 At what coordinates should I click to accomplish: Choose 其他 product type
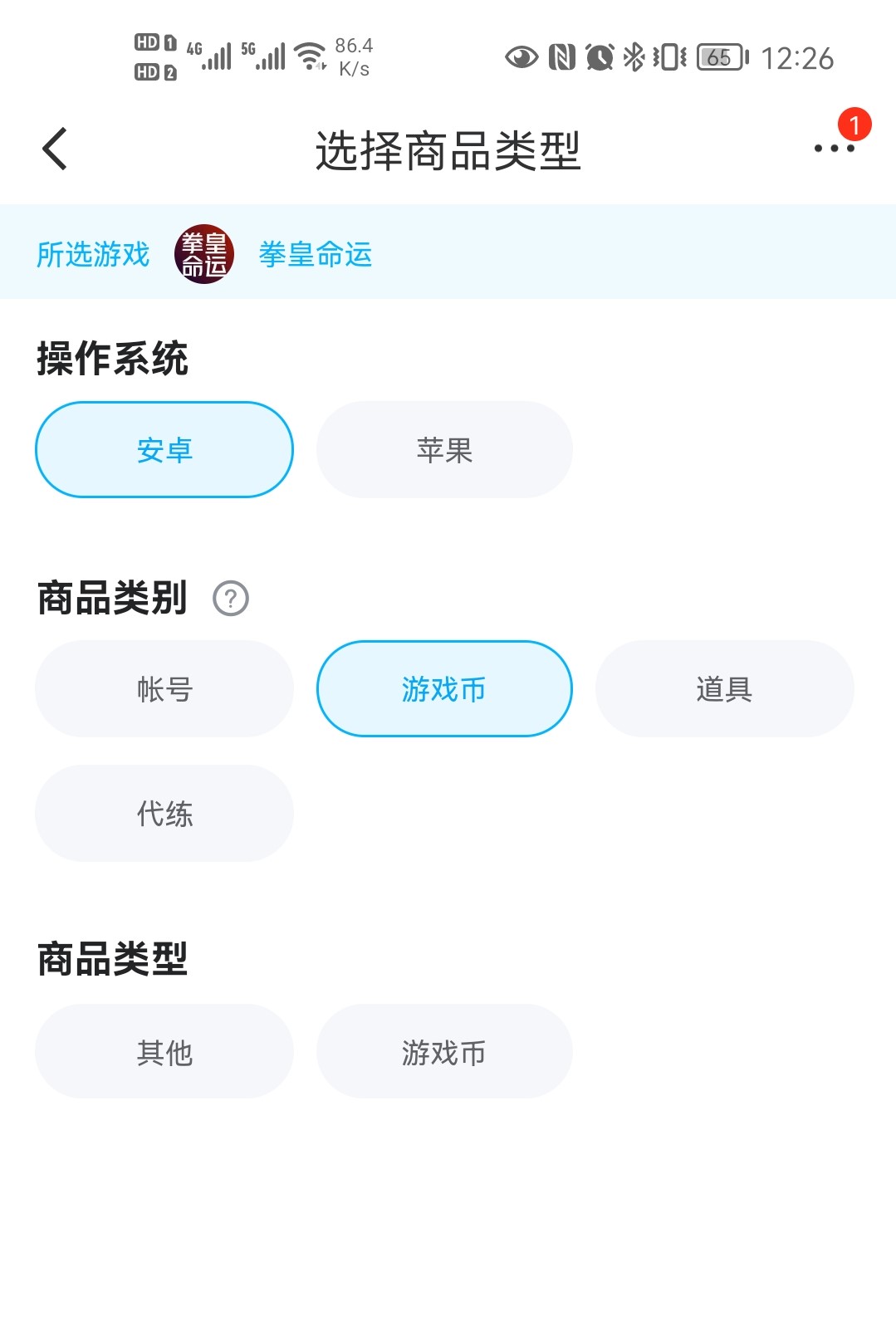(x=164, y=1052)
